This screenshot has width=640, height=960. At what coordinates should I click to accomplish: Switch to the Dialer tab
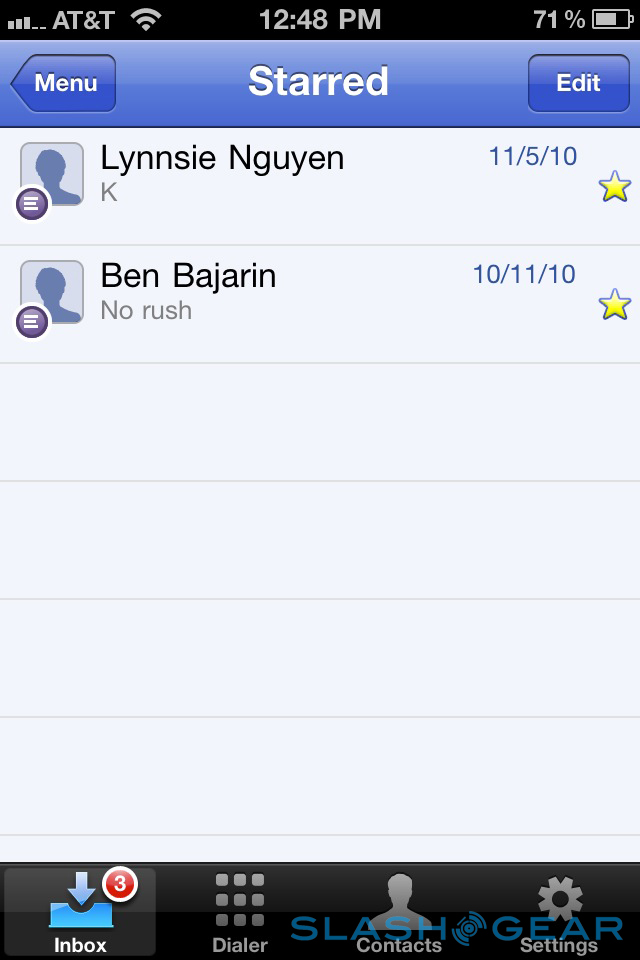point(240,912)
